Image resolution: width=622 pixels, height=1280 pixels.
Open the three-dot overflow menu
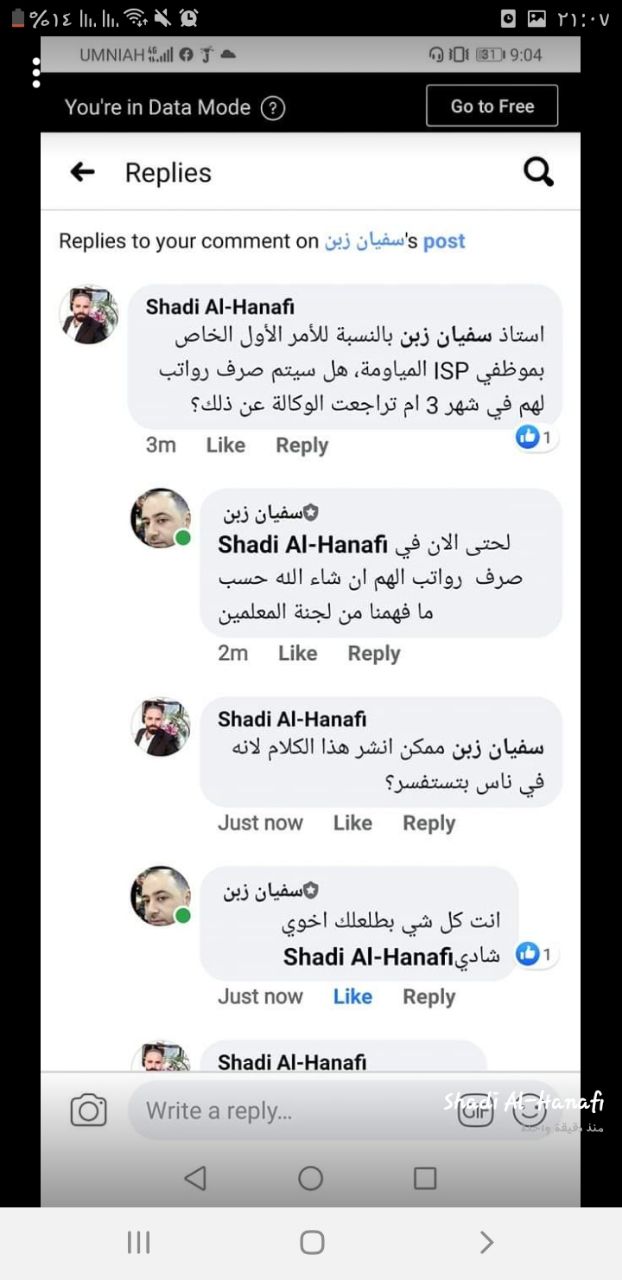pos(36,73)
